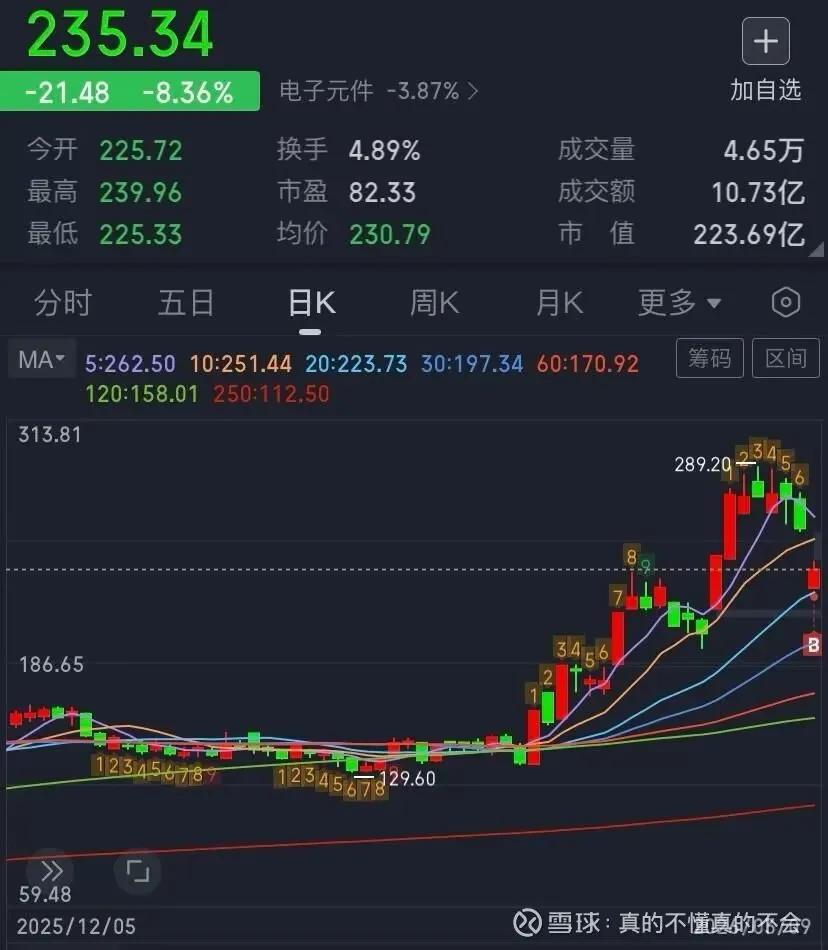Tap the 区间 range statistics button
Image resolution: width=828 pixels, height=950 pixels.
(x=785, y=358)
